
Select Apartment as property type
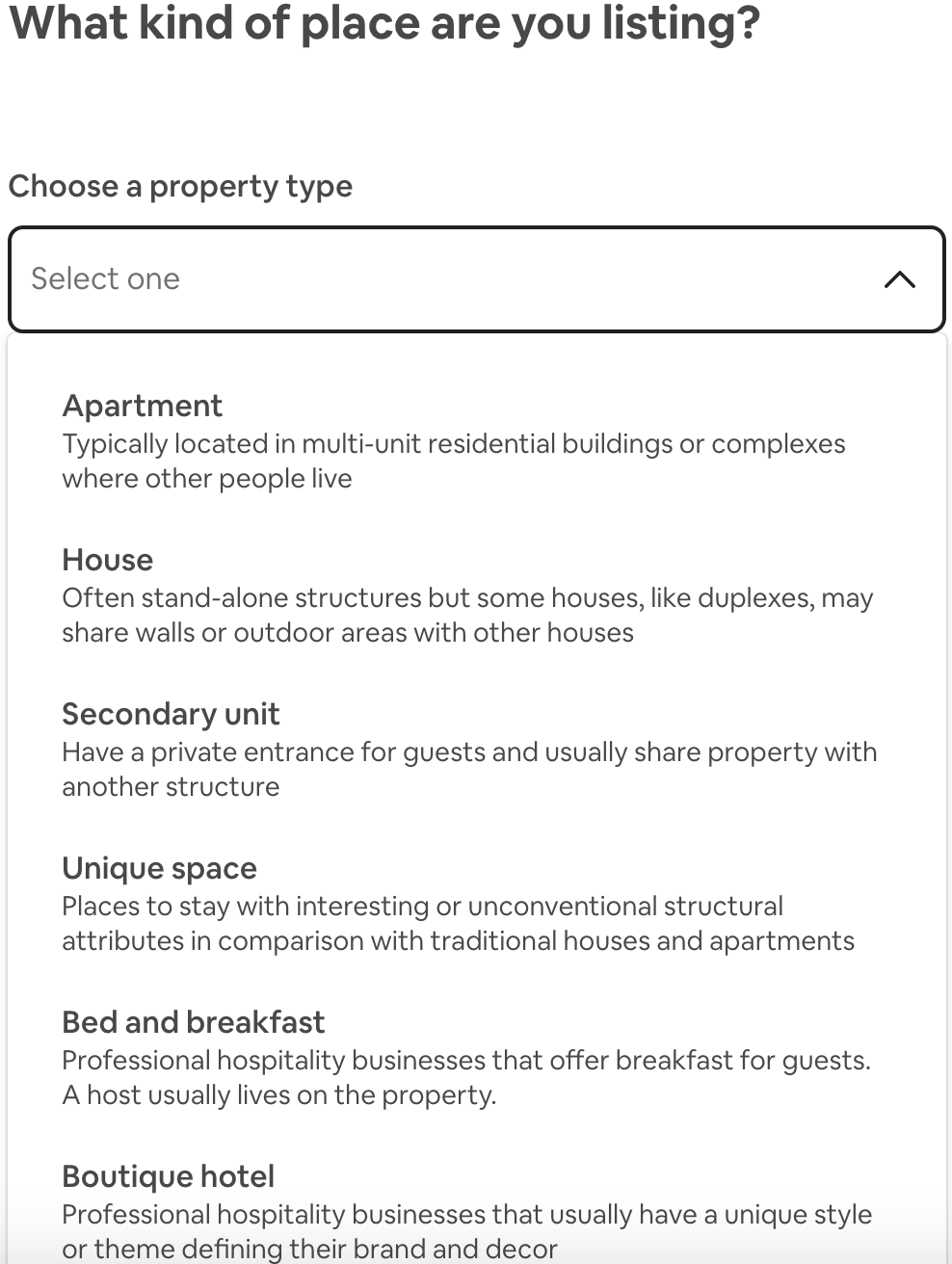pyautogui.click(x=143, y=407)
